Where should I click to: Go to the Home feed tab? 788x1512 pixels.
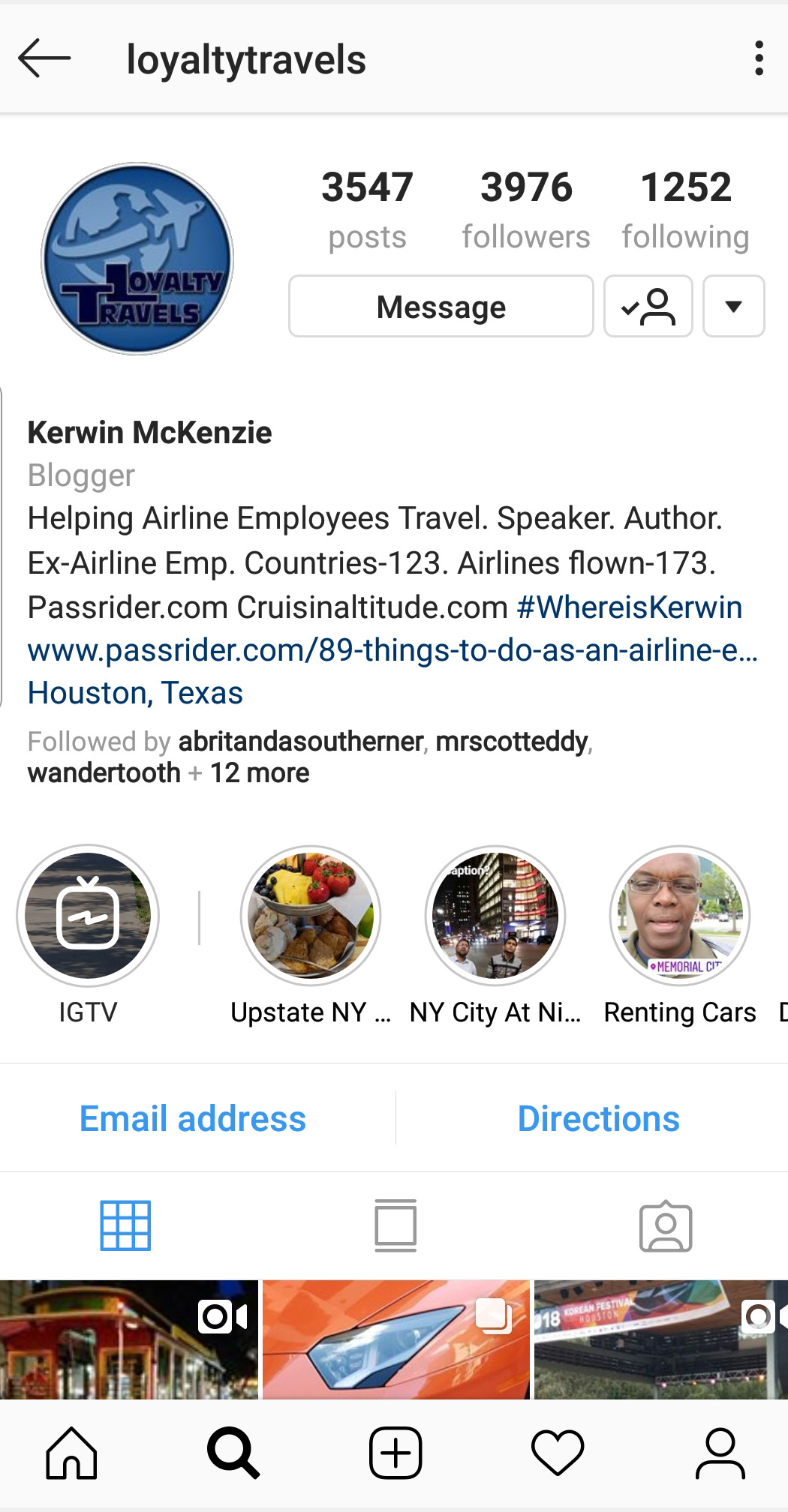[71, 1453]
